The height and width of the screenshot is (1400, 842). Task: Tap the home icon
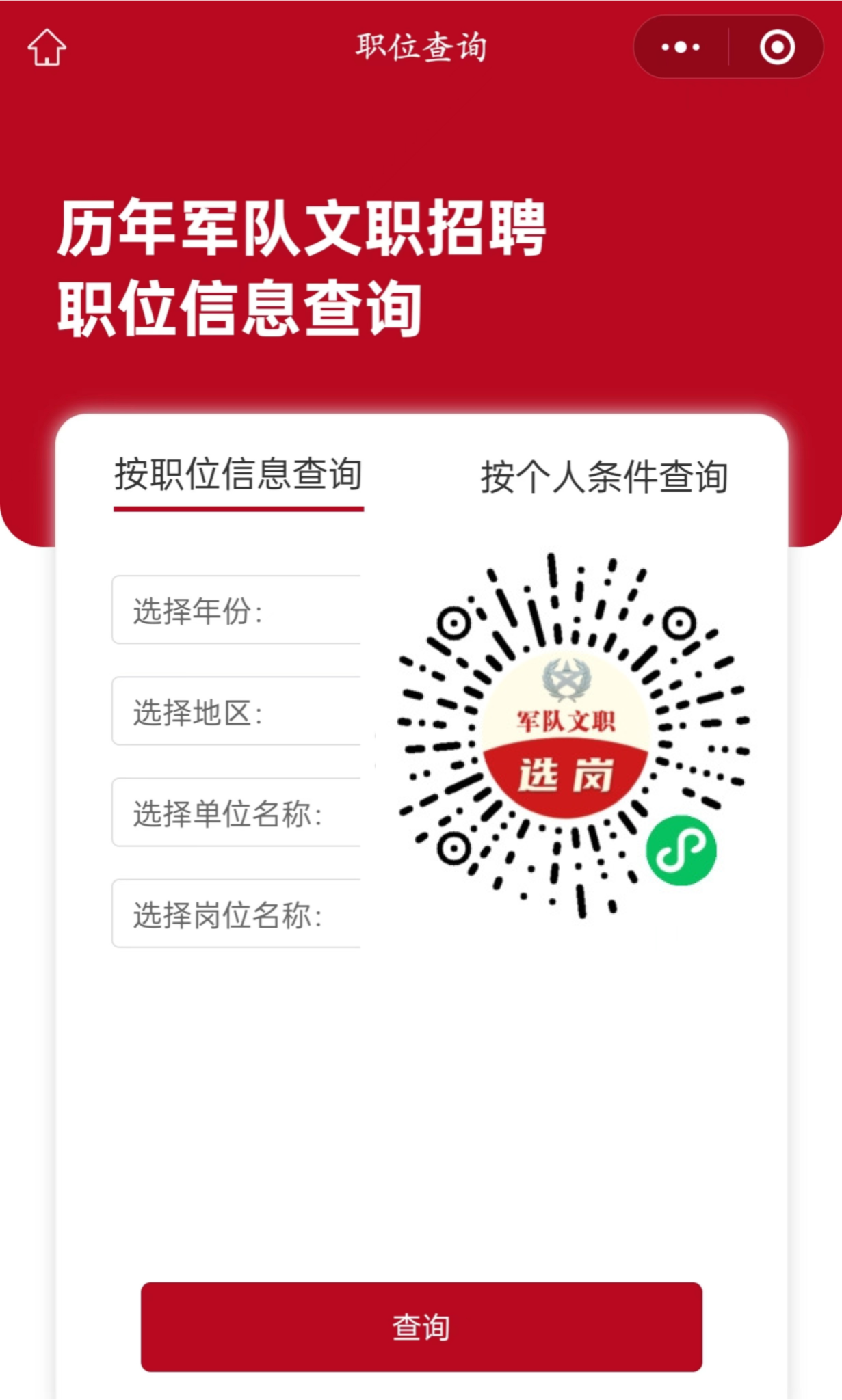click(x=47, y=47)
